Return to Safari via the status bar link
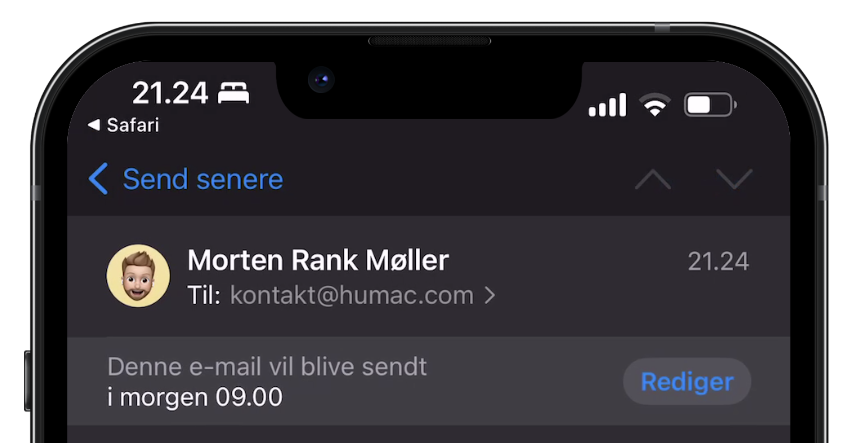Screen dimensions: 856x443 click(124, 126)
